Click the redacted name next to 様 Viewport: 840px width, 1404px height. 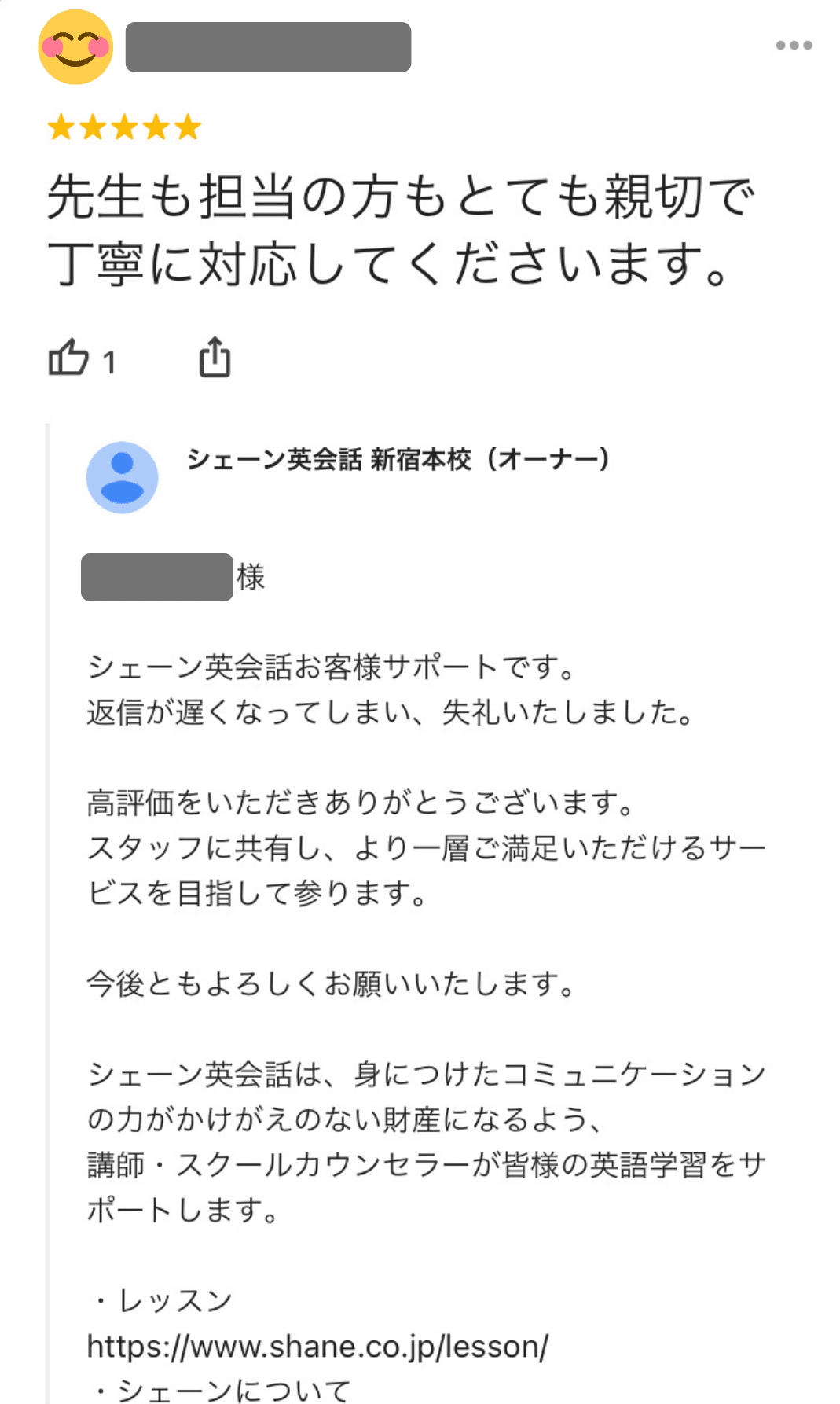click(156, 576)
